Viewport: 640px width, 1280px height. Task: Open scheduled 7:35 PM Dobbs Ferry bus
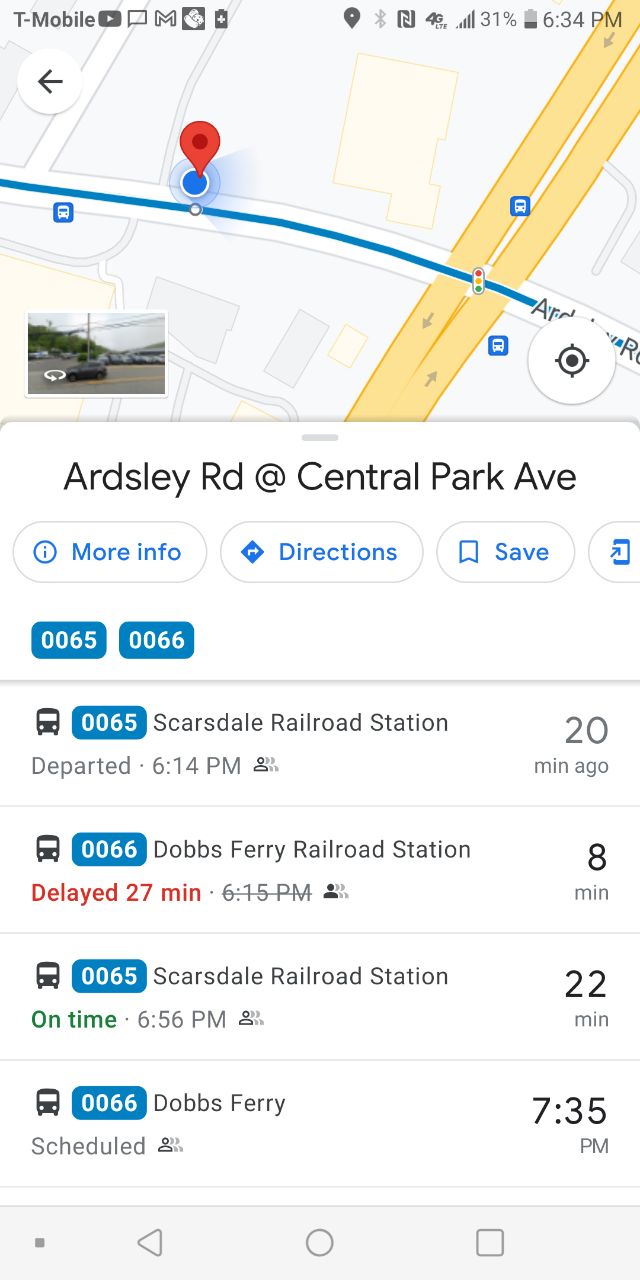[x=320, y=1123]
